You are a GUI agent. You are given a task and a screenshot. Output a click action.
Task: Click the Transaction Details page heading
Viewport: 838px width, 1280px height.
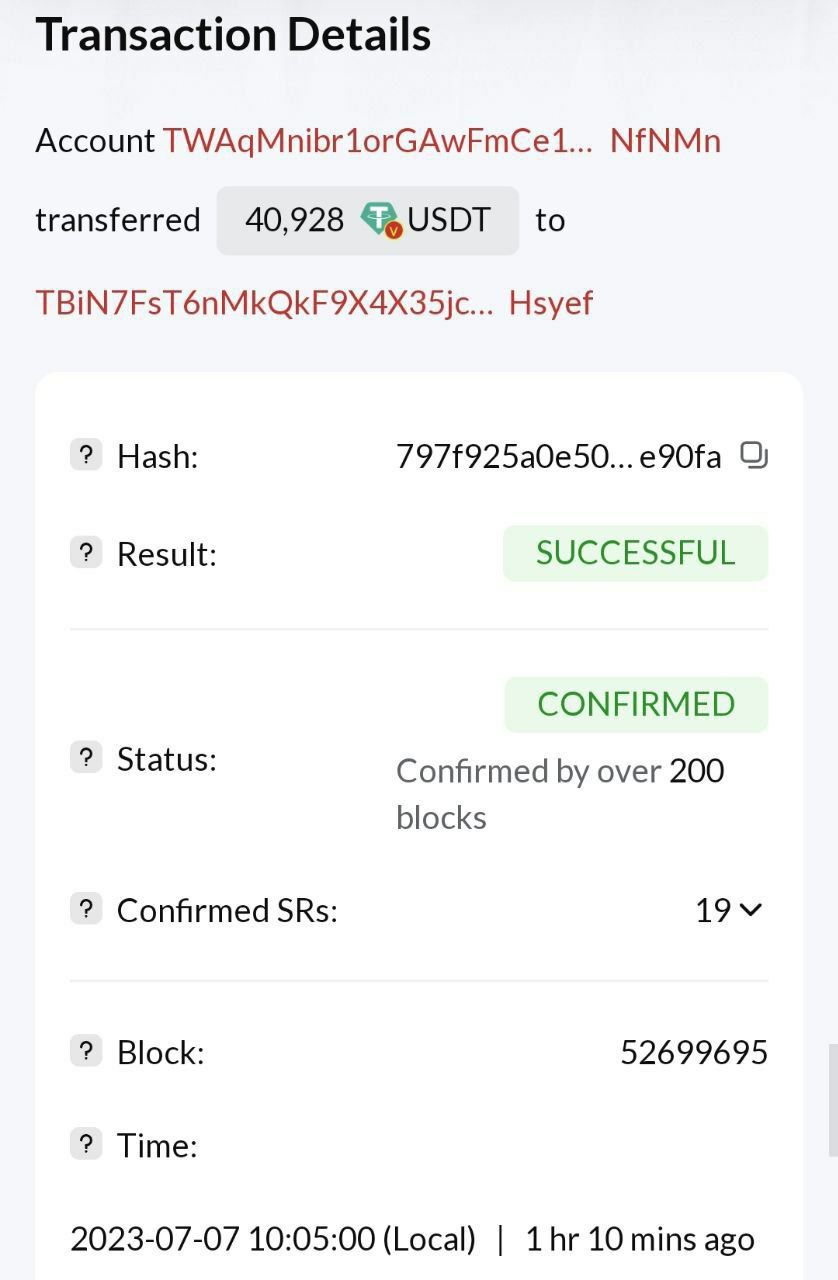click(x=233, y=33)
